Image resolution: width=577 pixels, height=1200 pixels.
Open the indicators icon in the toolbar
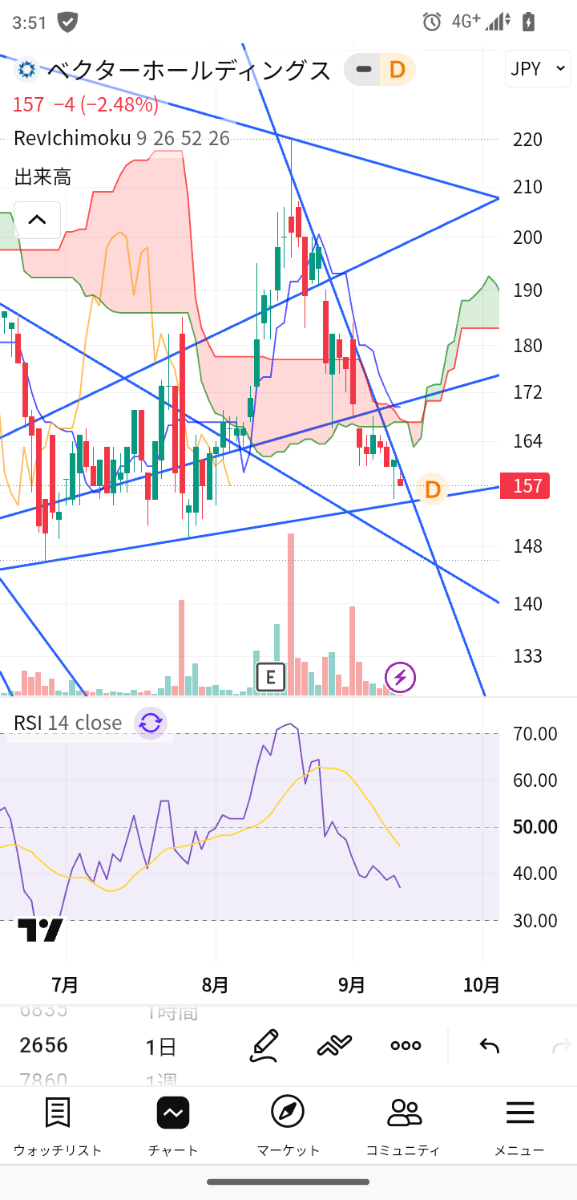click(x=335, y=1045)
